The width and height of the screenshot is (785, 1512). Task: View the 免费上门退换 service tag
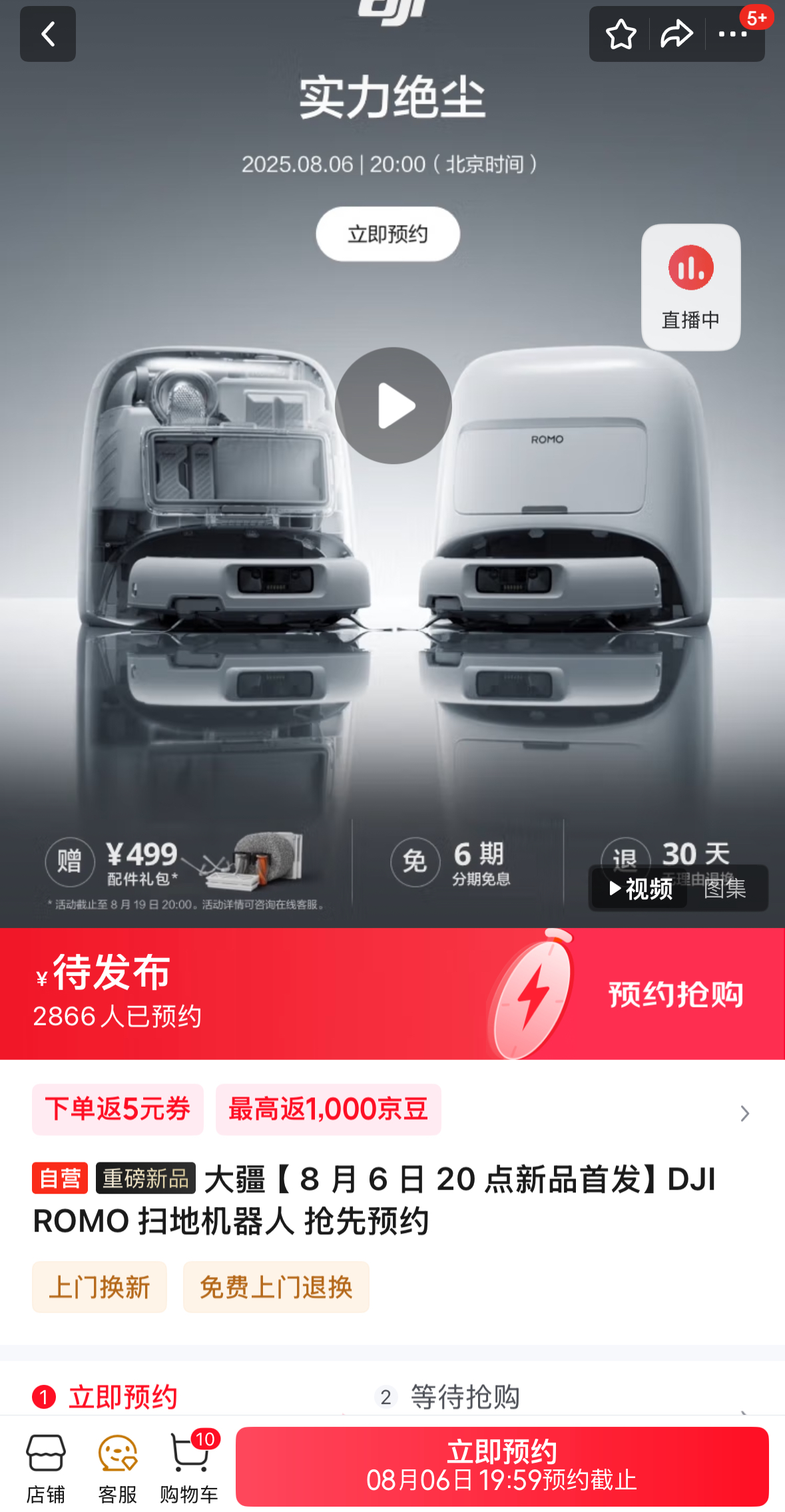coord(276,1287)
